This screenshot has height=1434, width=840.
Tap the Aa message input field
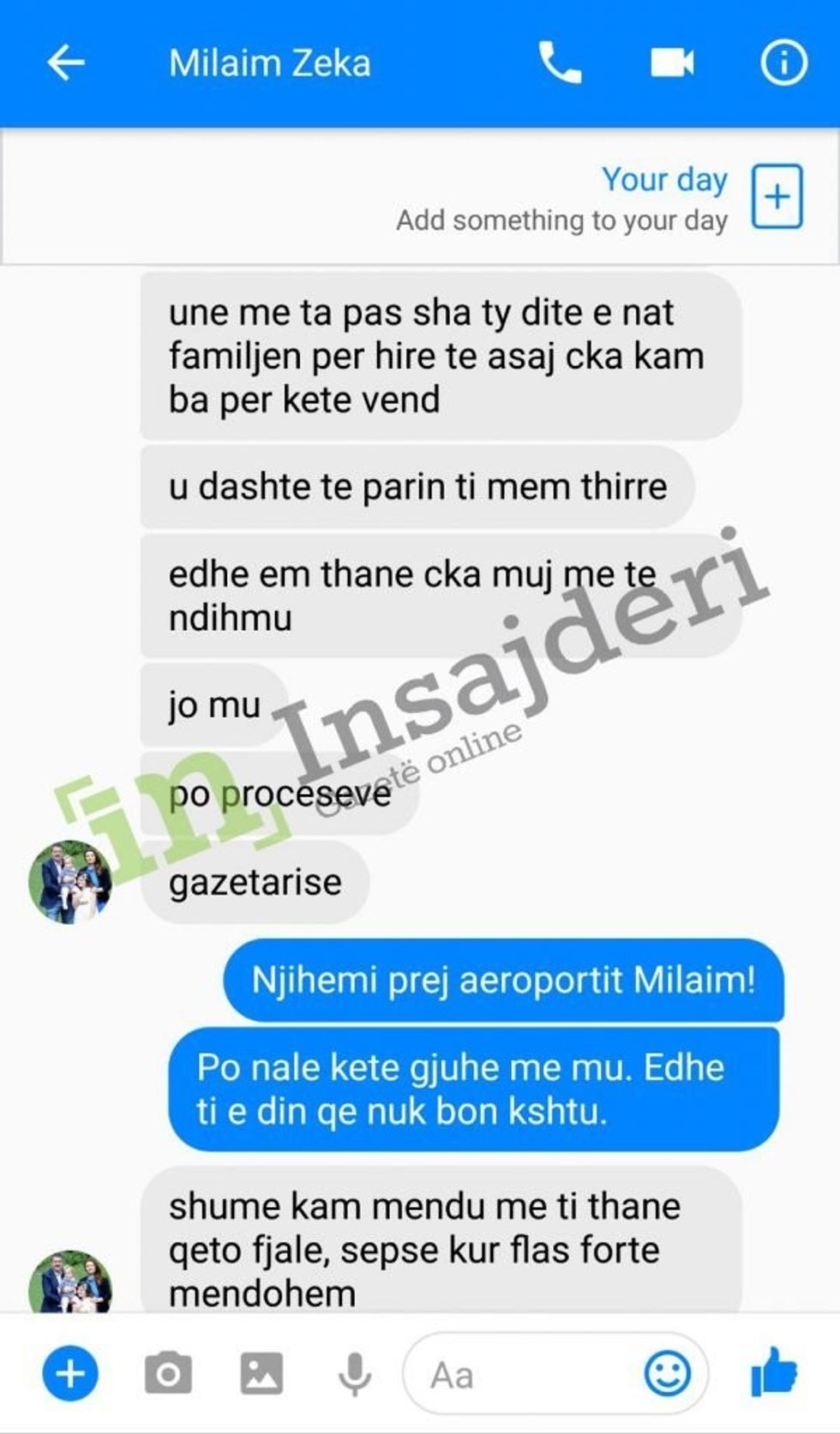[x=523, y=1375]
